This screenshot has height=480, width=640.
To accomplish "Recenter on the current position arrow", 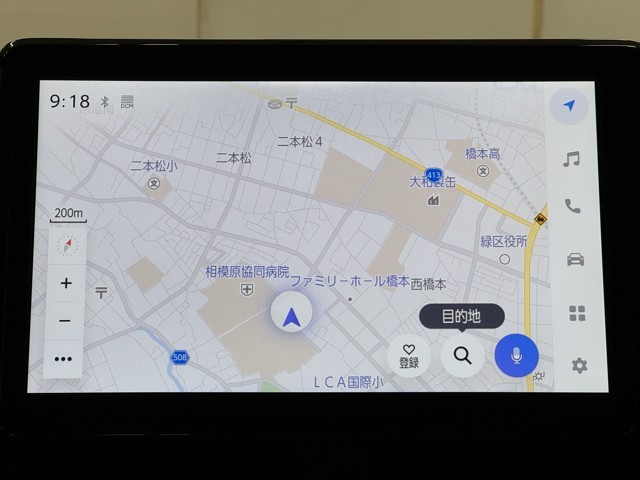I will click(291, 317).
